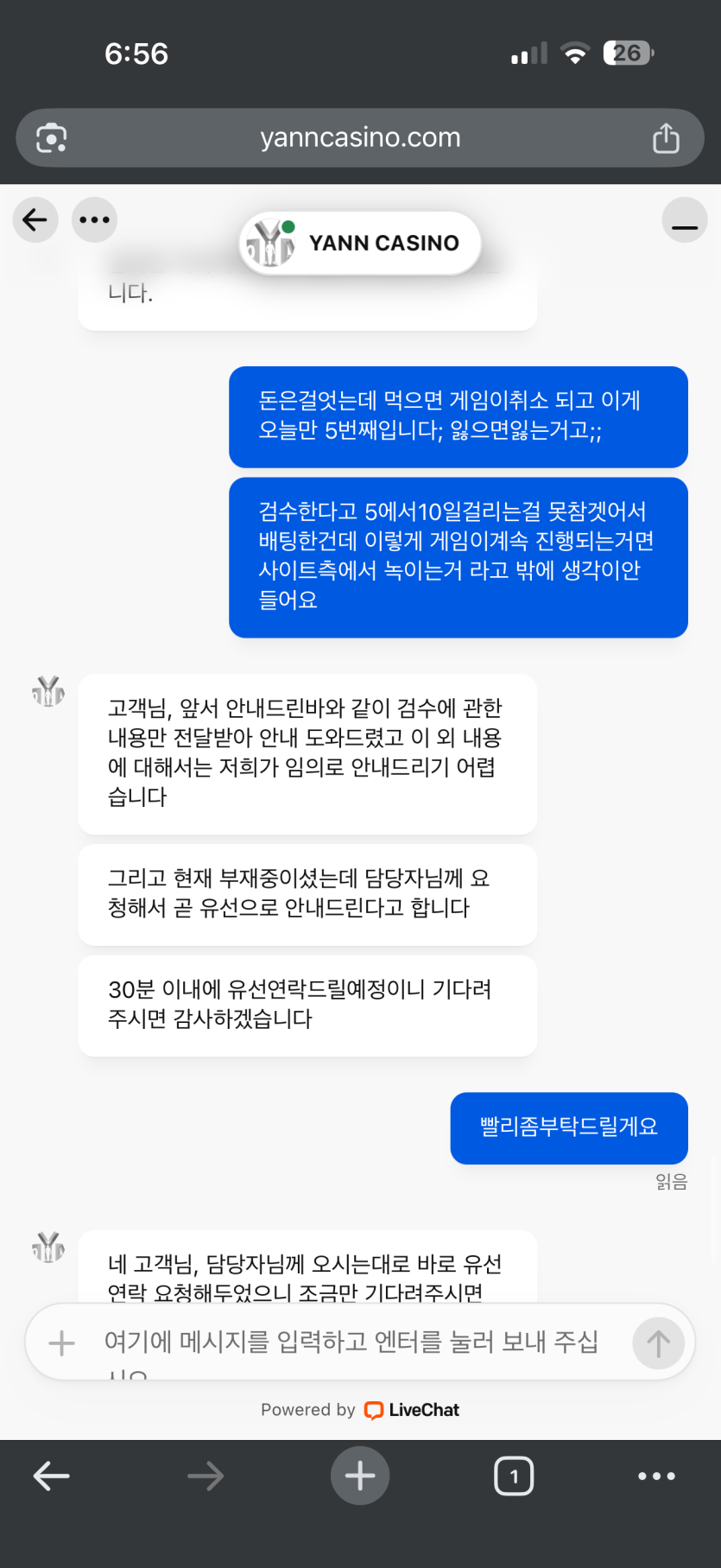Share this page from the address bar
Image resolution: width=721 pixels, height=1568 pixels.
(666, 137)
